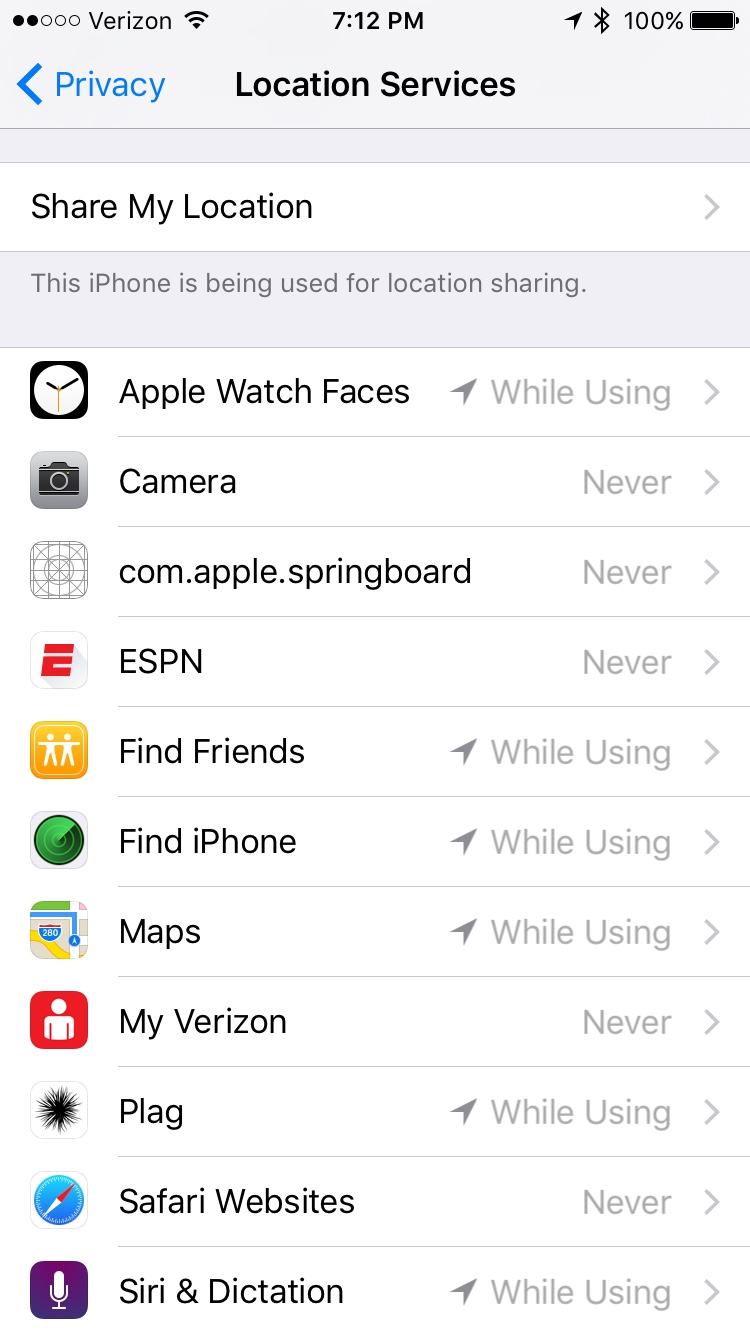The image size is (750, 1334).
Task: Select the My Verizon row
Action: point(375,1022)
